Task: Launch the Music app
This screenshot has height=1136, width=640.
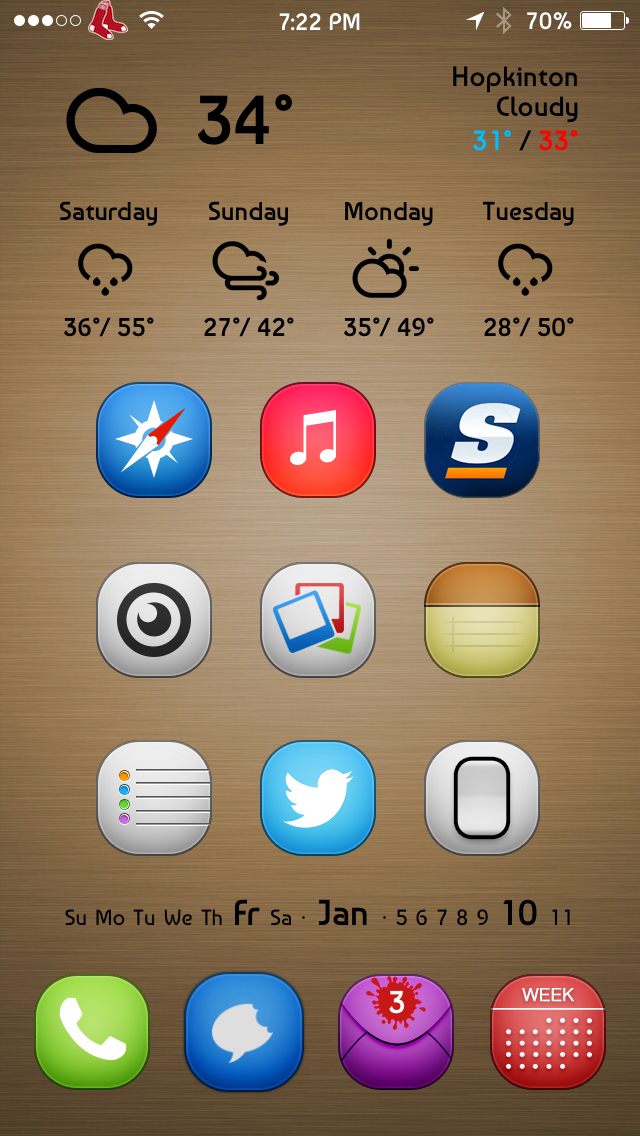Action: point(317,440)
